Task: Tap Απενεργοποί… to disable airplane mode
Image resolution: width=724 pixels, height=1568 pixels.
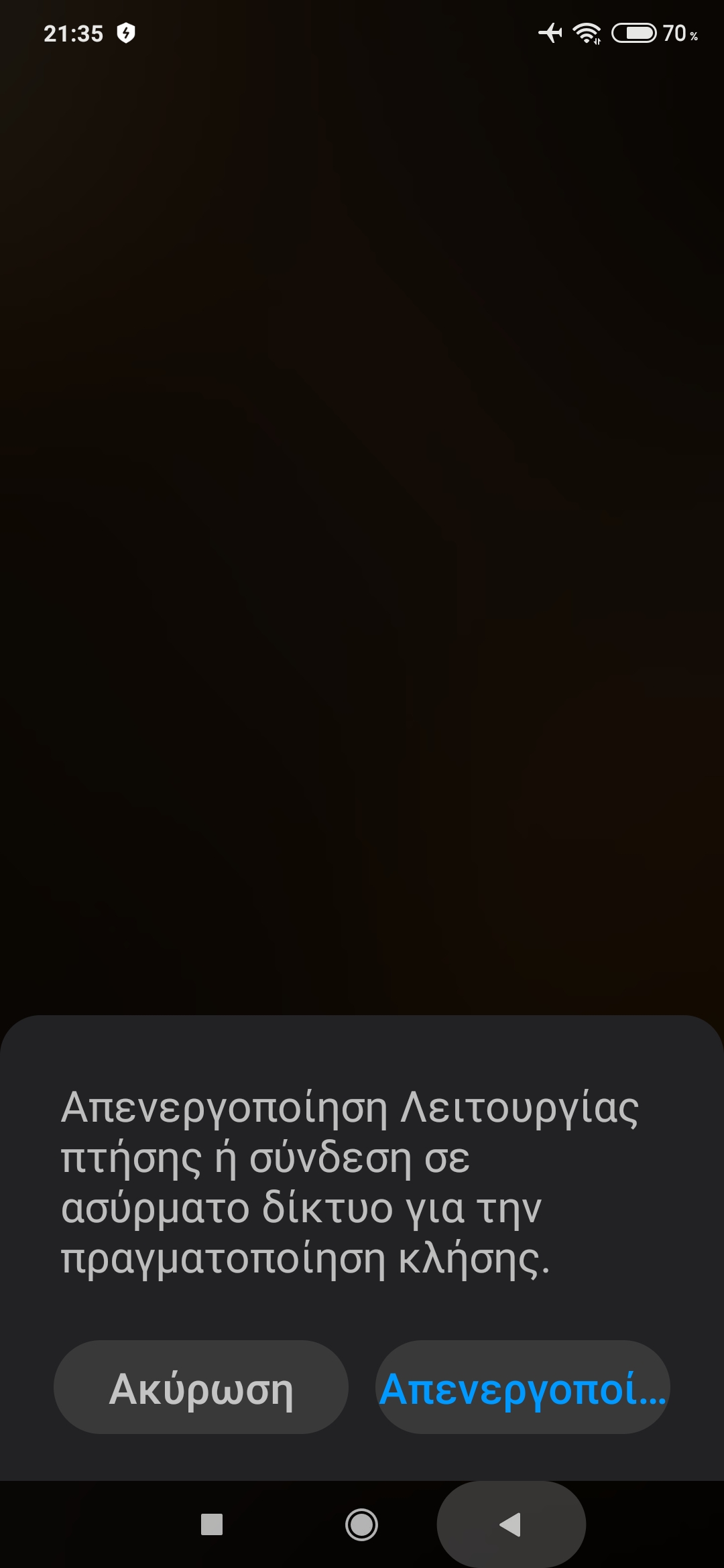Action: pos(523,1389)
